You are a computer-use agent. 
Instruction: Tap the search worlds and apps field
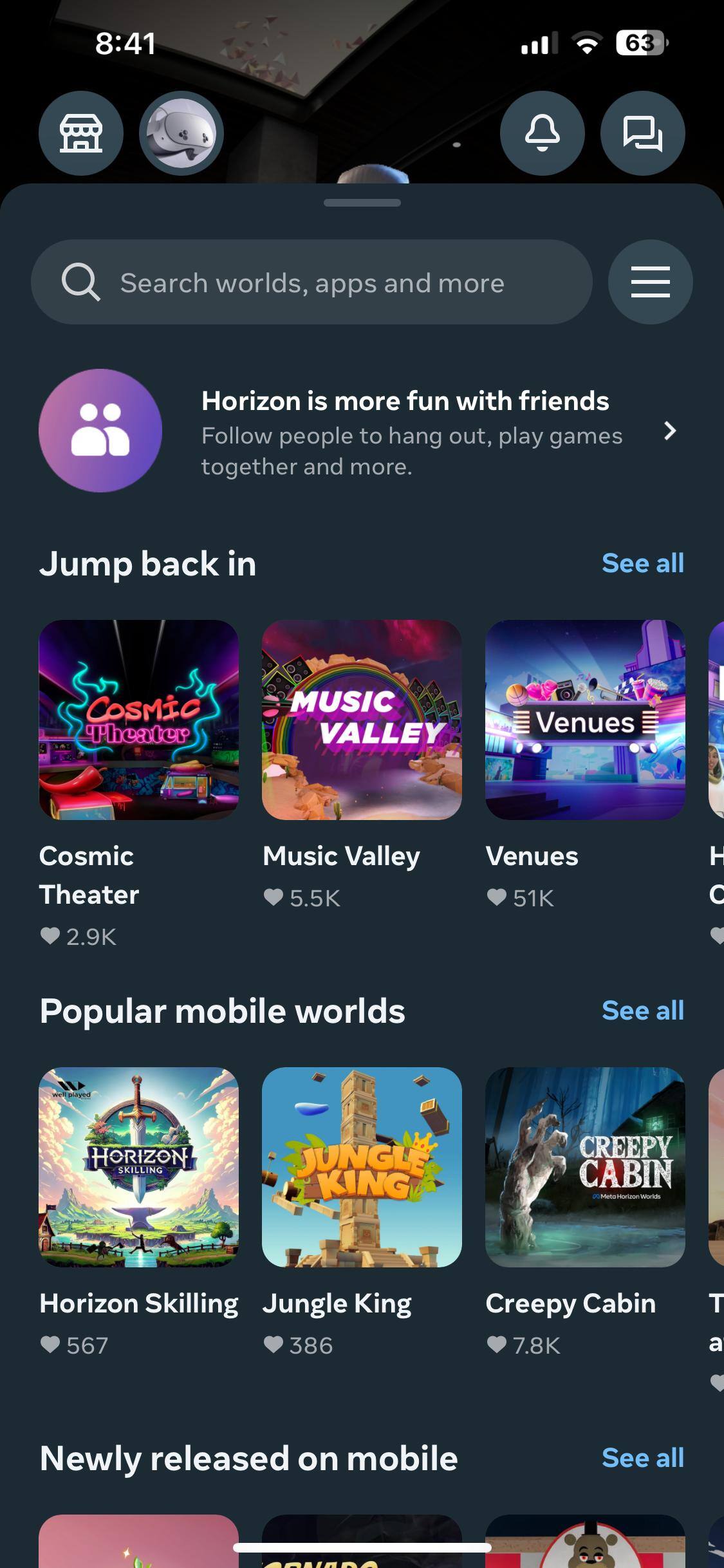coord(311,282)
